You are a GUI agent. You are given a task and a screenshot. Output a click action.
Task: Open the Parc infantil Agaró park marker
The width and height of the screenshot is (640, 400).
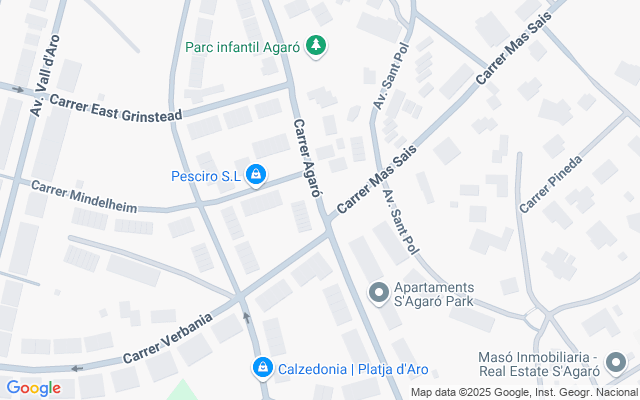pyautogui.click(x=316, y=46)
